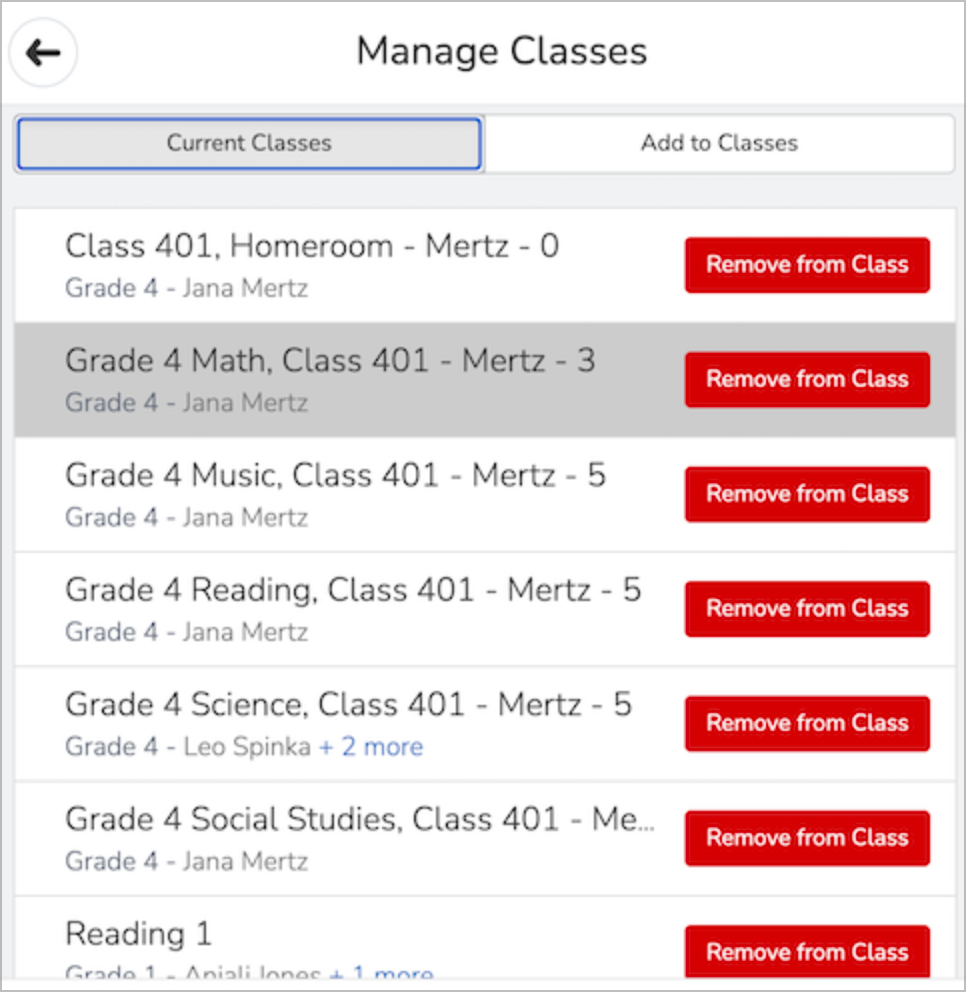Remove student from Grade 4 Science class
The width and height of the screenshot is (966, 992).
[x=806, y=723]
